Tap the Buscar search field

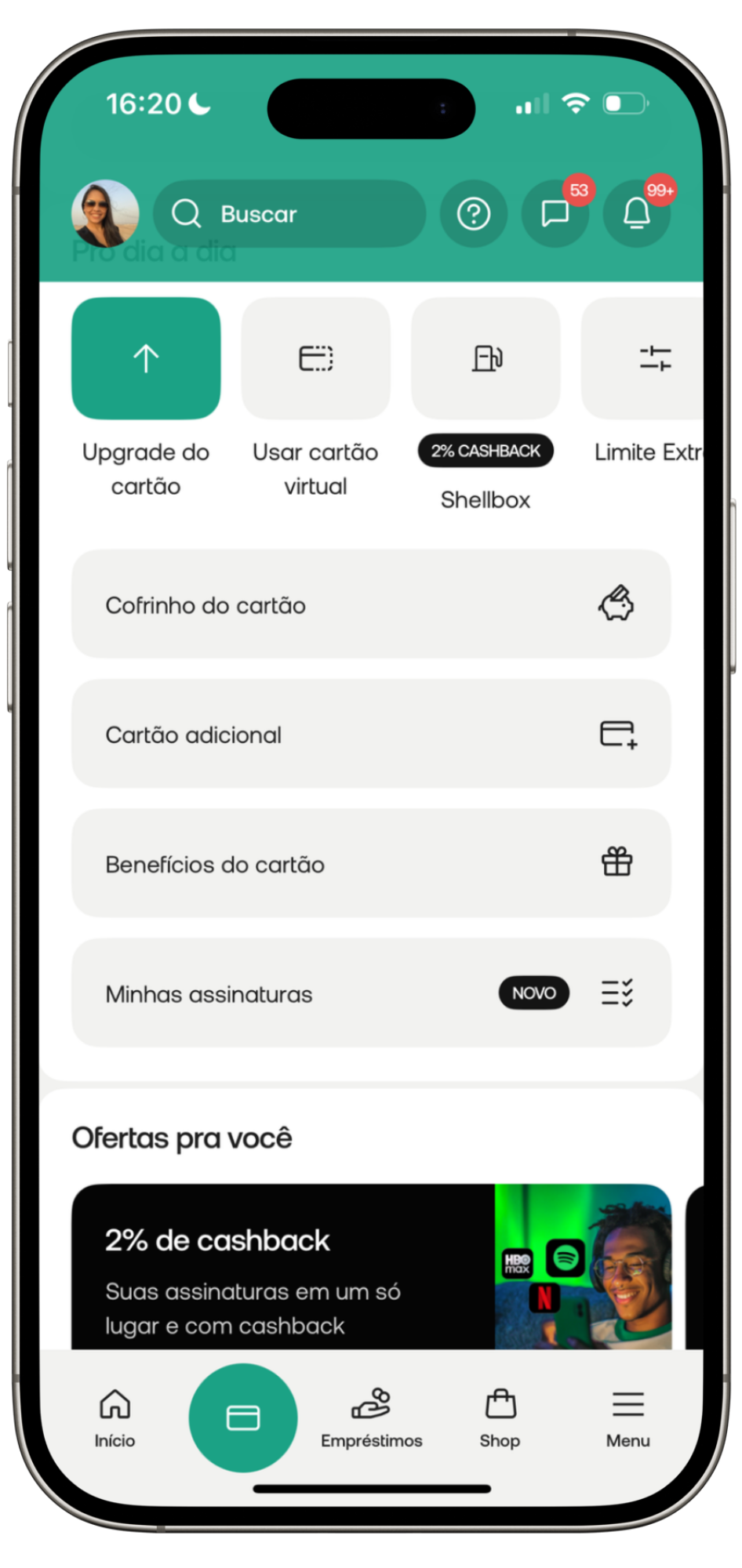pos(289,214)
